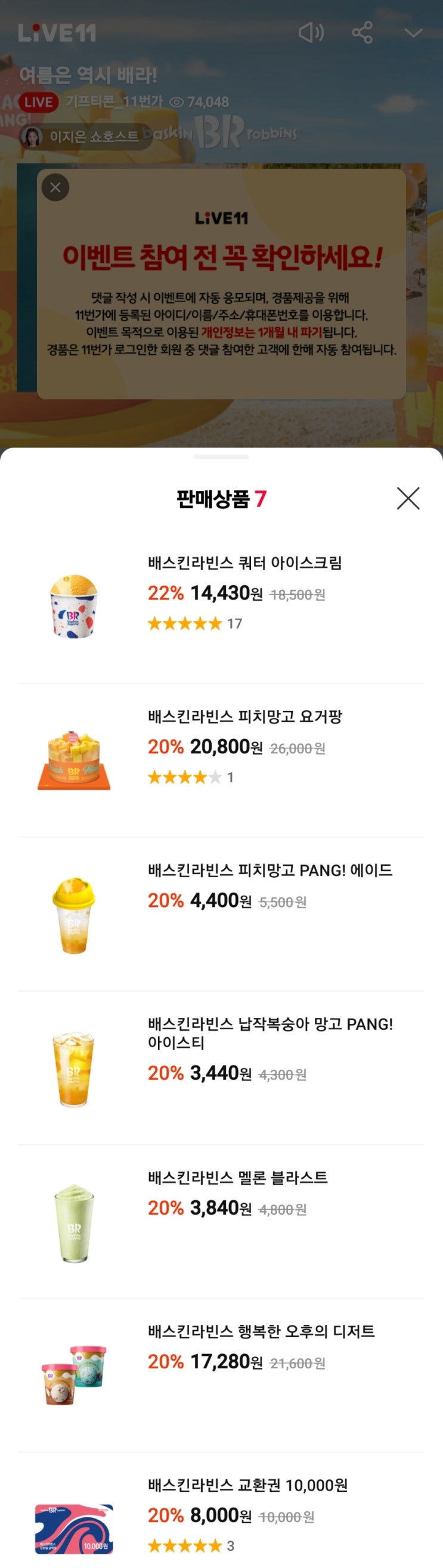Screen dimensions: 443x1568
Task: Select 피치망고 PANG! 에이드 product
Action: pos(269,871)
